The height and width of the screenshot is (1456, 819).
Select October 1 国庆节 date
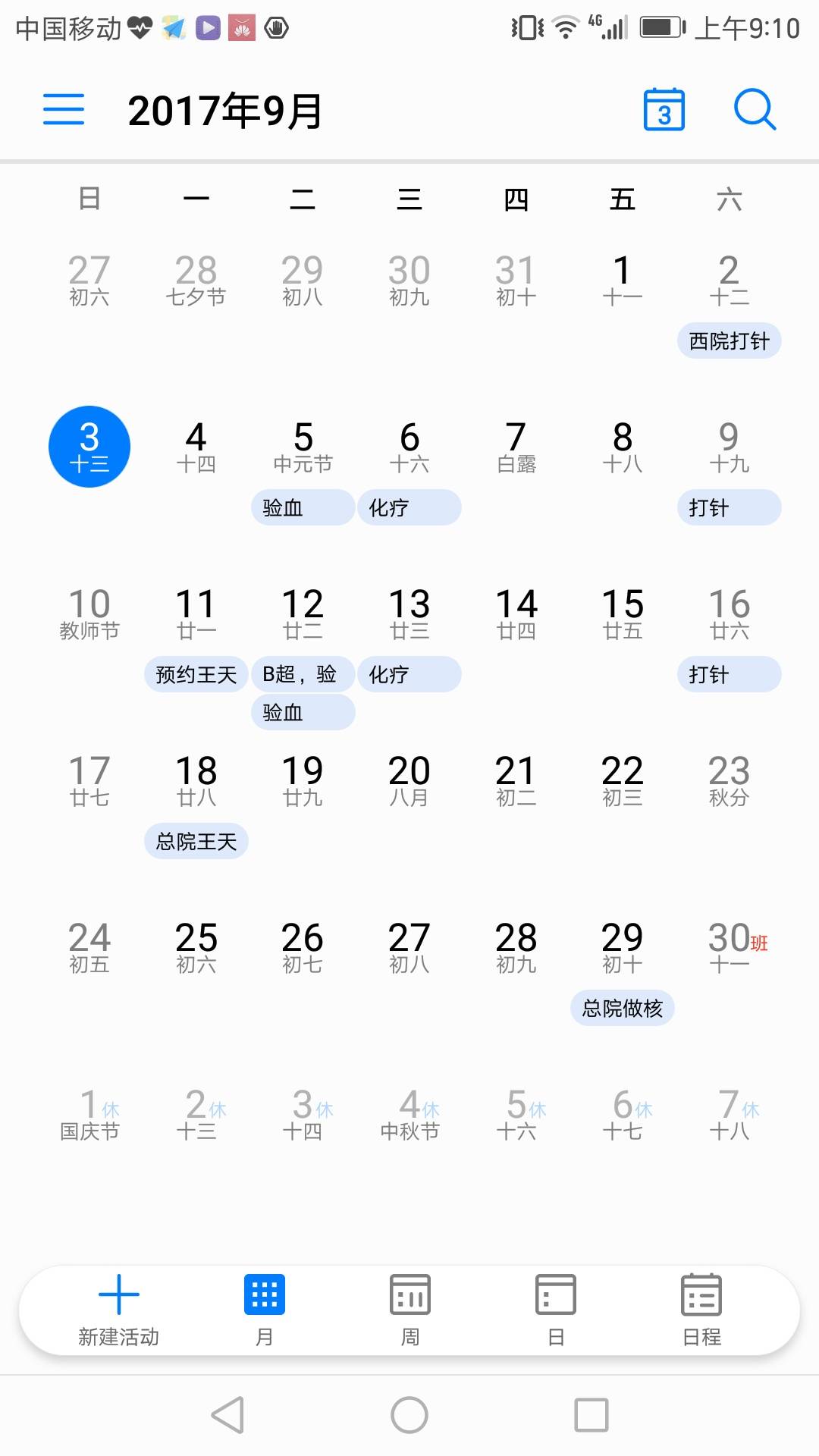[x=89, y=1113]
